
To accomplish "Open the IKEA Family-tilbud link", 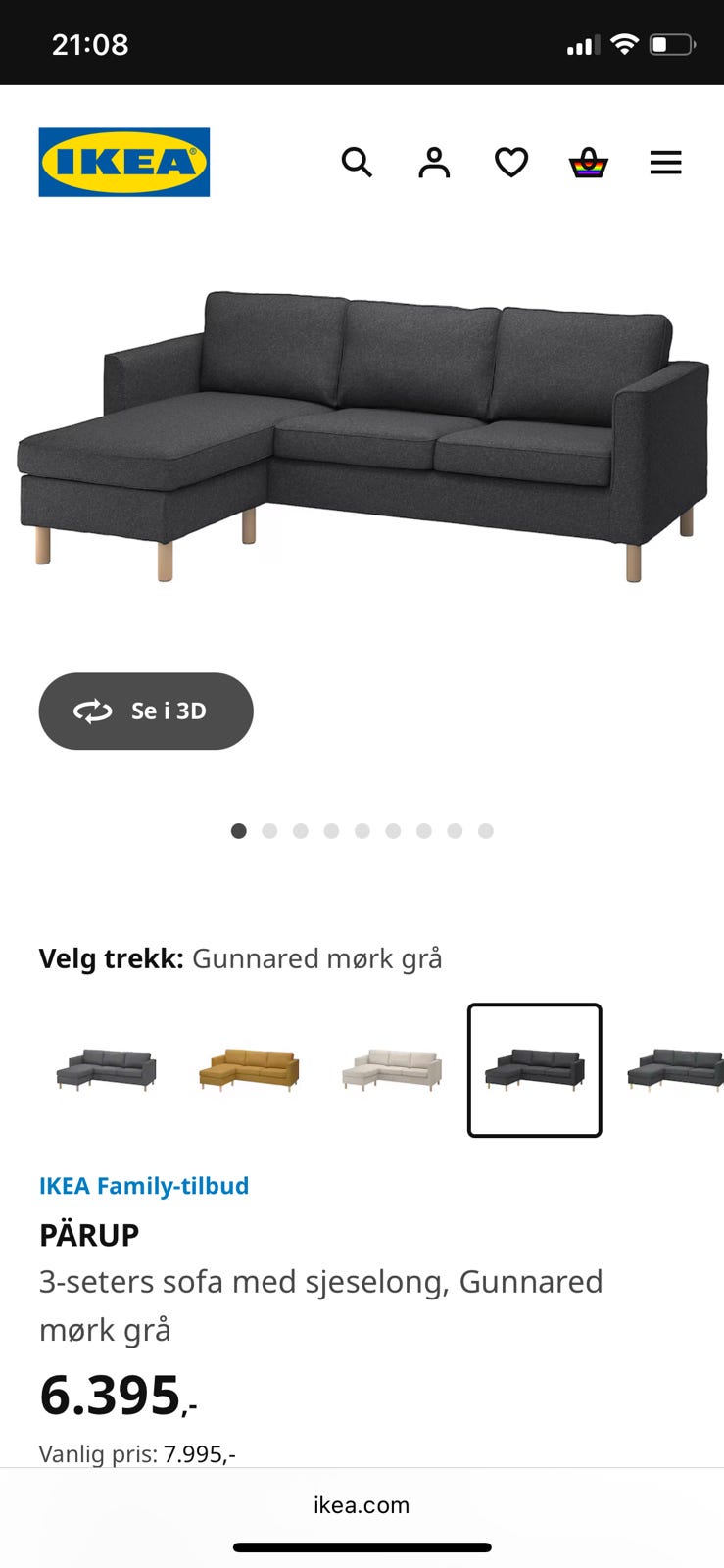I will [x=144, y=1186].
